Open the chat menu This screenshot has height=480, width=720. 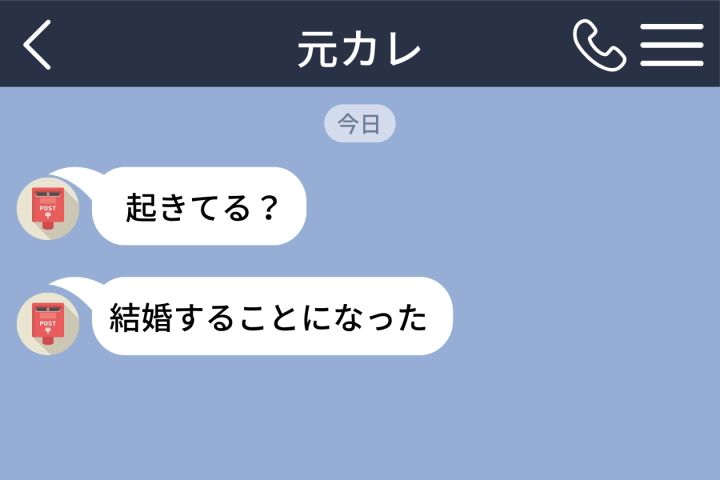point(672,45)
